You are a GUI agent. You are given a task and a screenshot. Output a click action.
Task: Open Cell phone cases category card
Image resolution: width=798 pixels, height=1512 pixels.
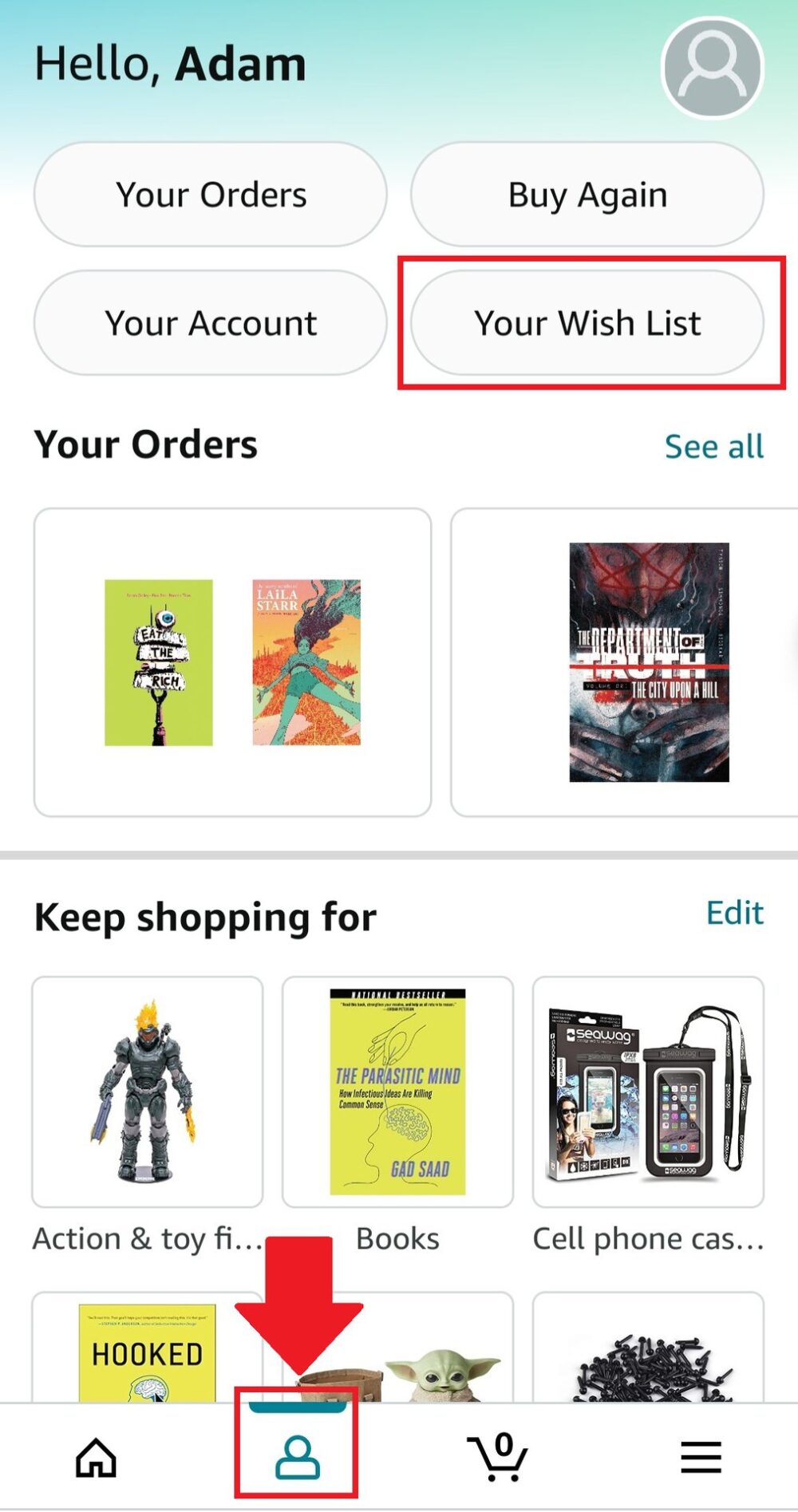[x=648, y=1093]
